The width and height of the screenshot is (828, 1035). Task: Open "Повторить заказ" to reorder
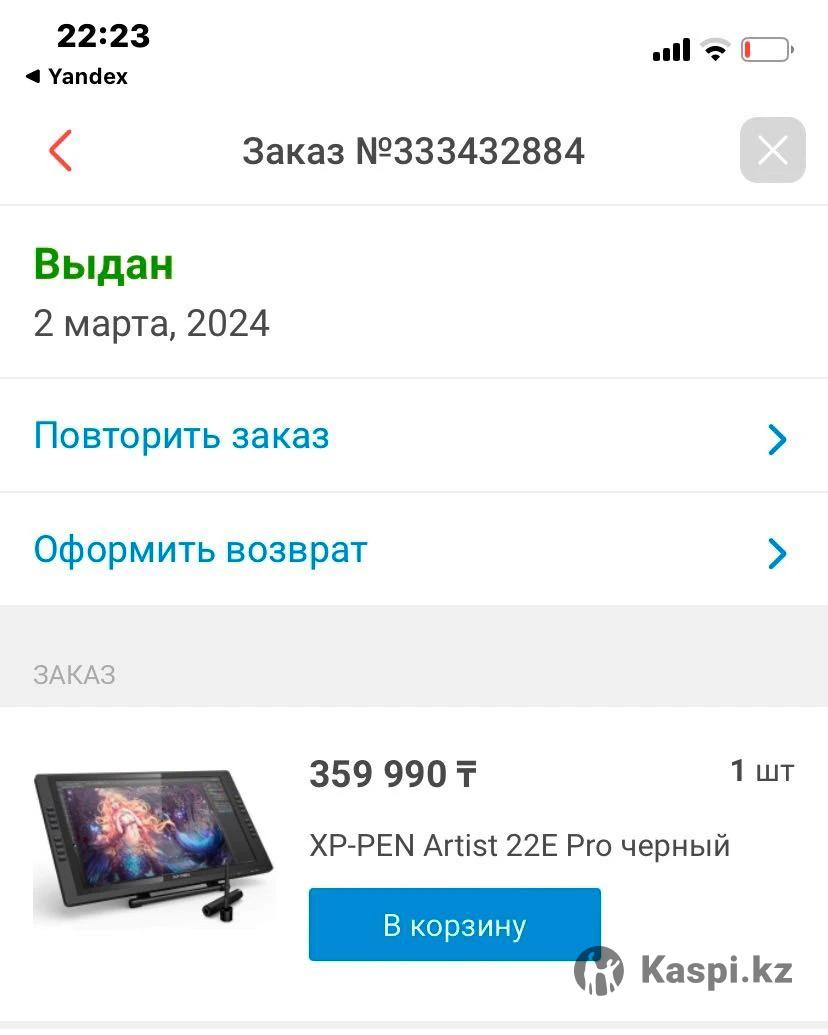413,437
